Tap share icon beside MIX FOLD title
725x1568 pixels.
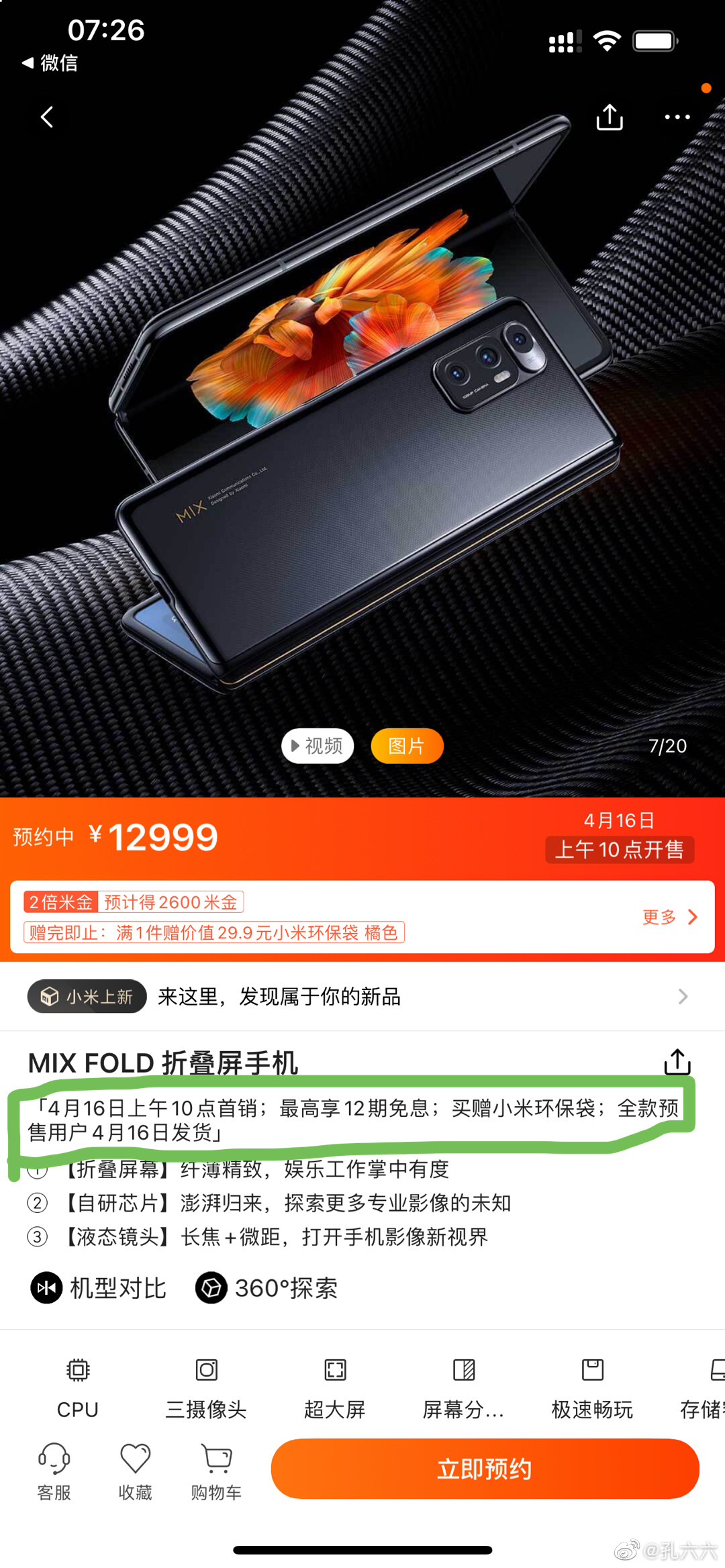pos(677,1063)
